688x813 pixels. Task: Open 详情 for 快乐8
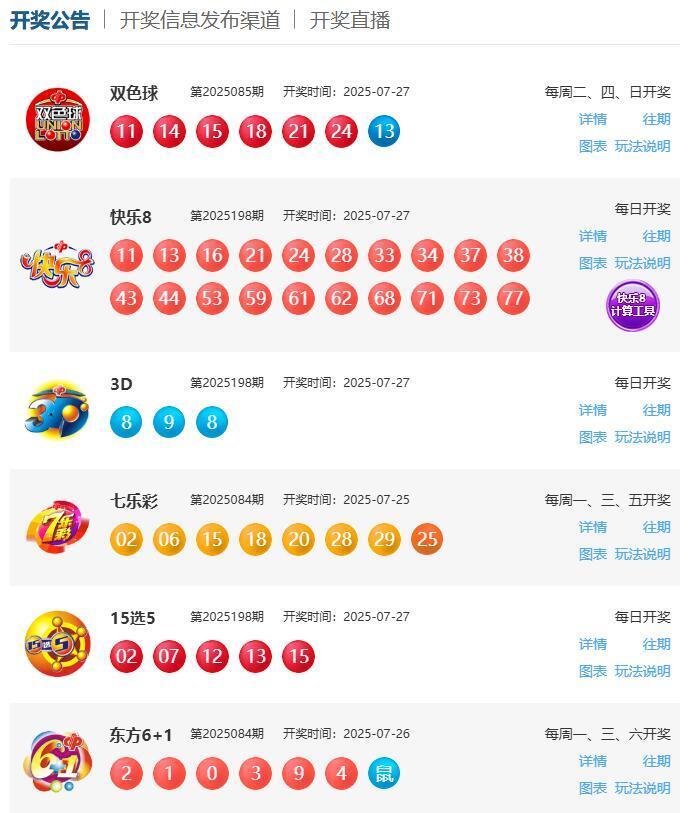point(592,236)
